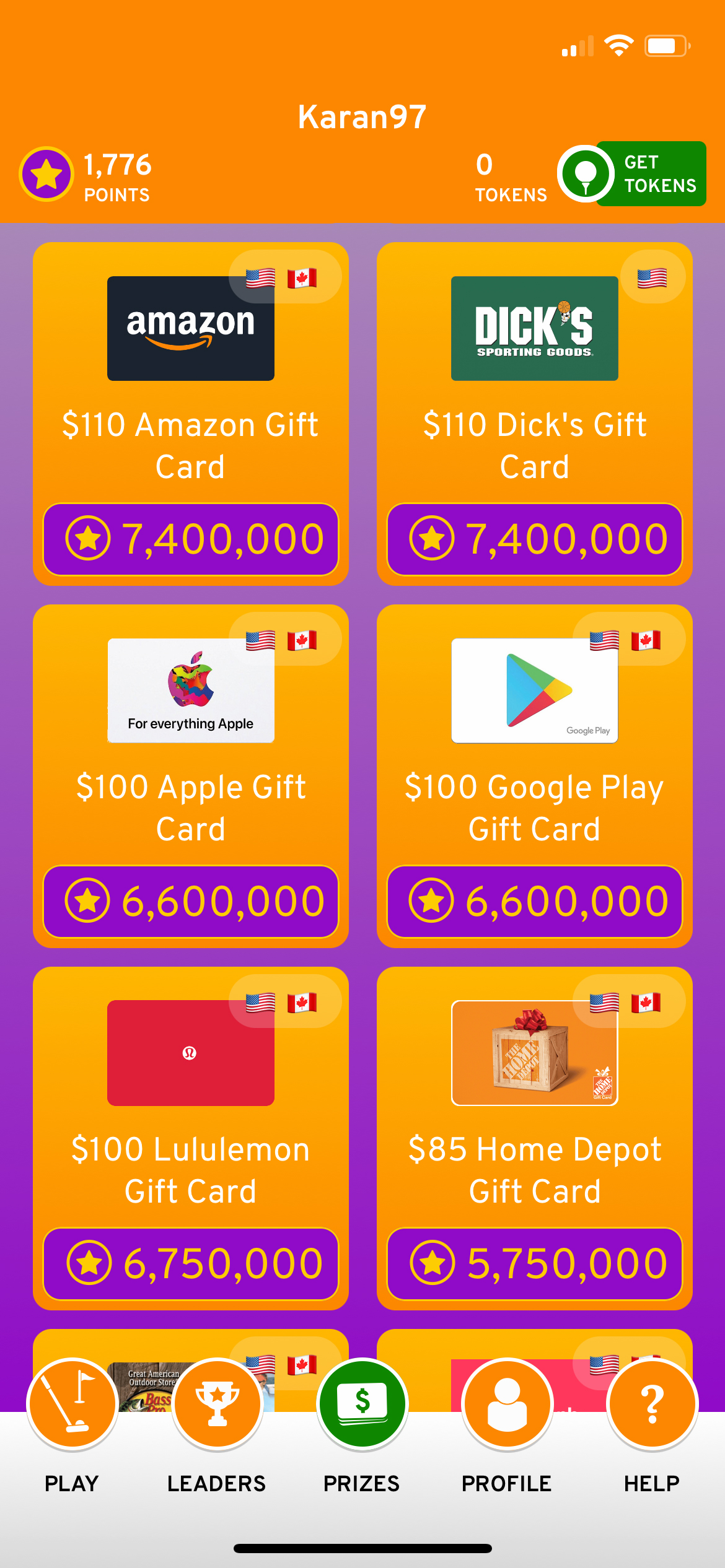The width and height of the screenshot is (725, 1568).
Task: Open the Profile tab
Action: click(x=507, y=1424)
